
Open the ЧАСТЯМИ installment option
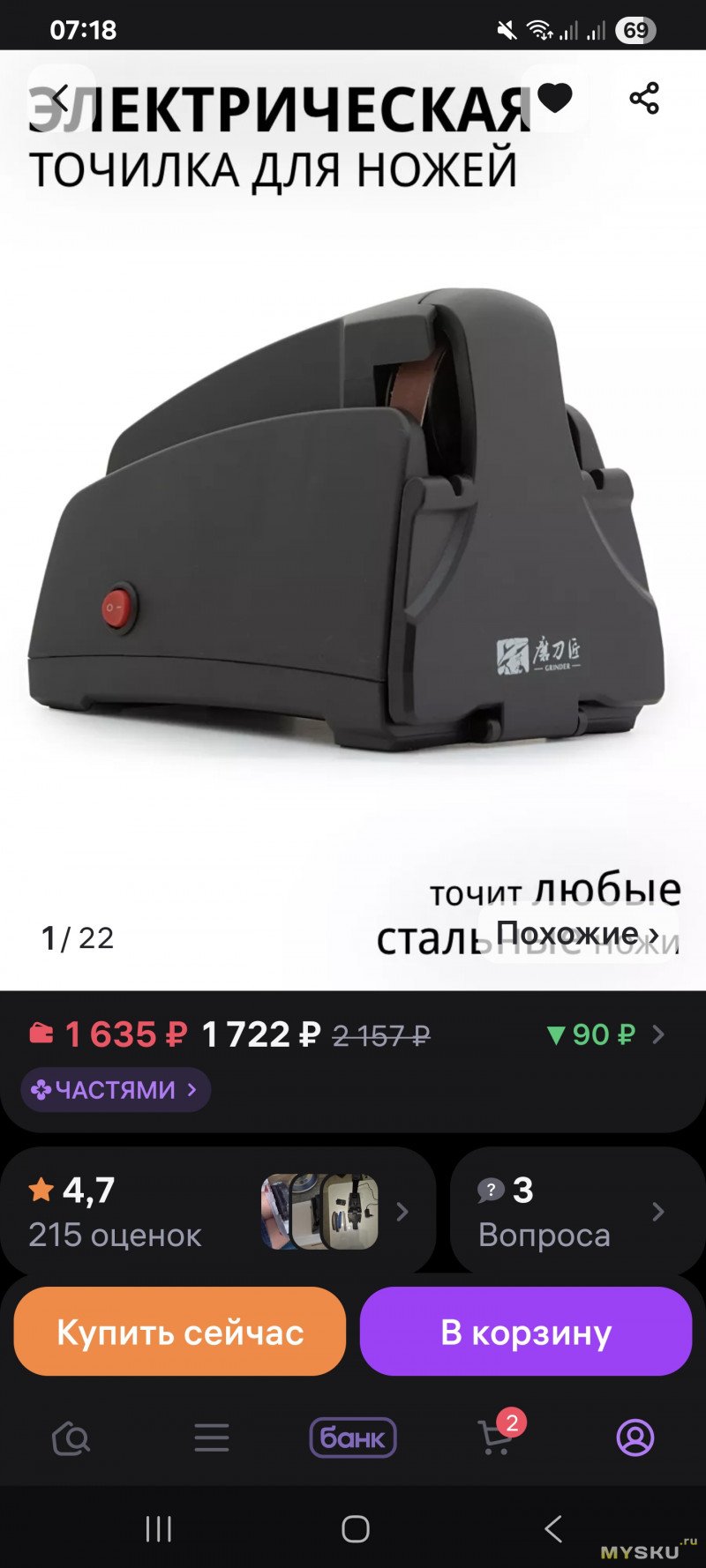point(116,1090)
